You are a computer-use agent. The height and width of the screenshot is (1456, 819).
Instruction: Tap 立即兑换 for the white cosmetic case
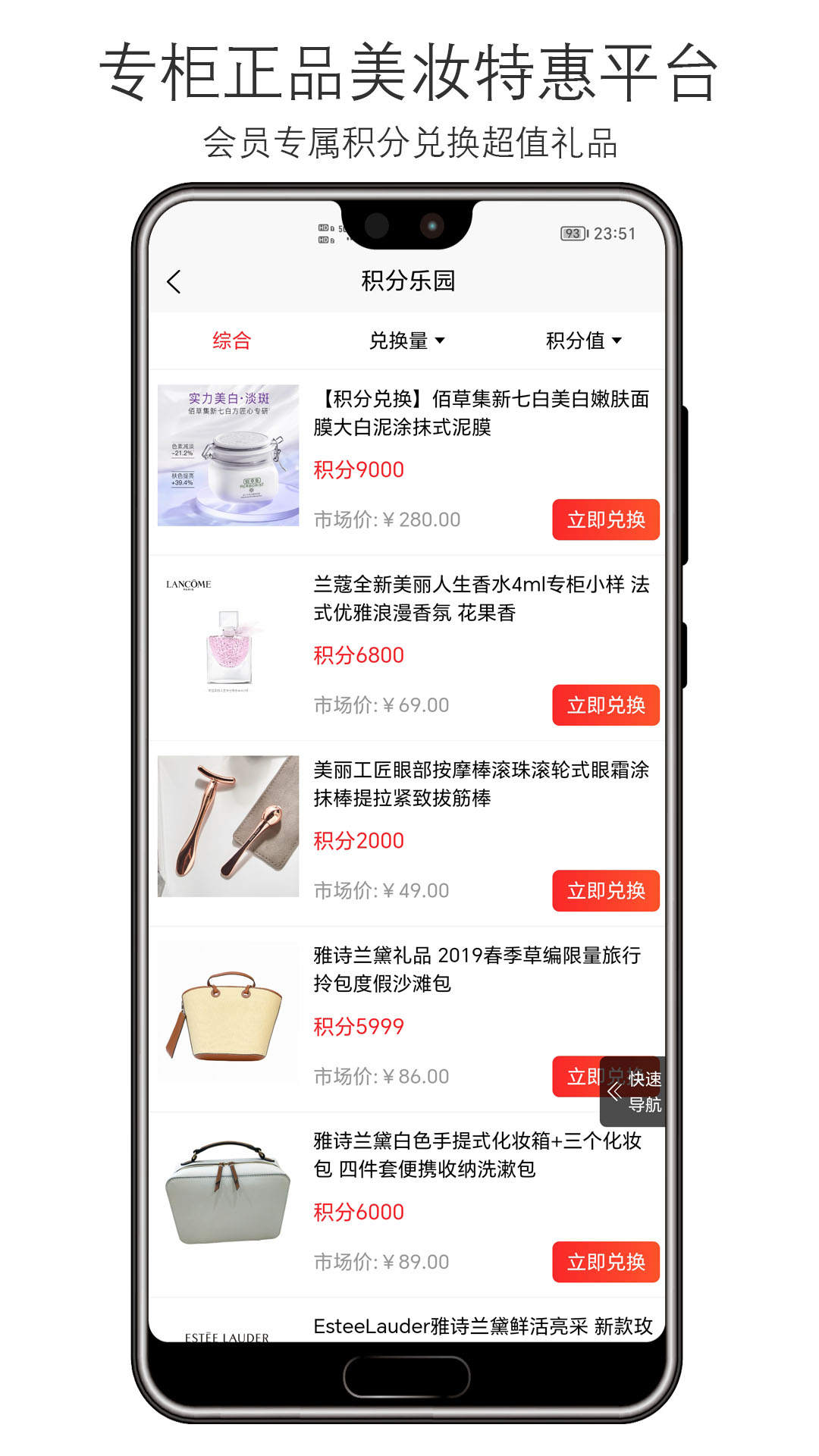click(605, 1262)
